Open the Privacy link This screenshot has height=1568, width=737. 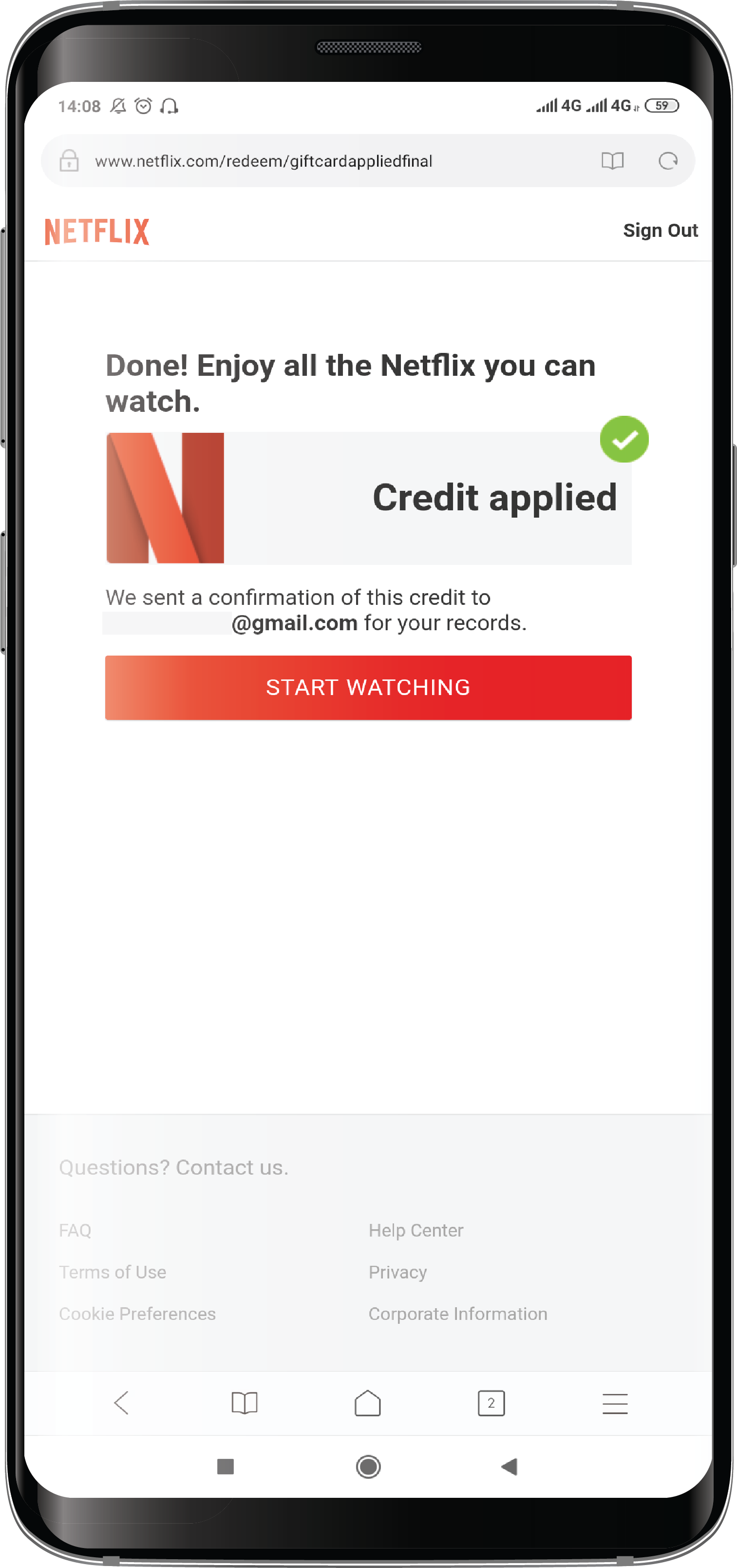coord(397,1272)
